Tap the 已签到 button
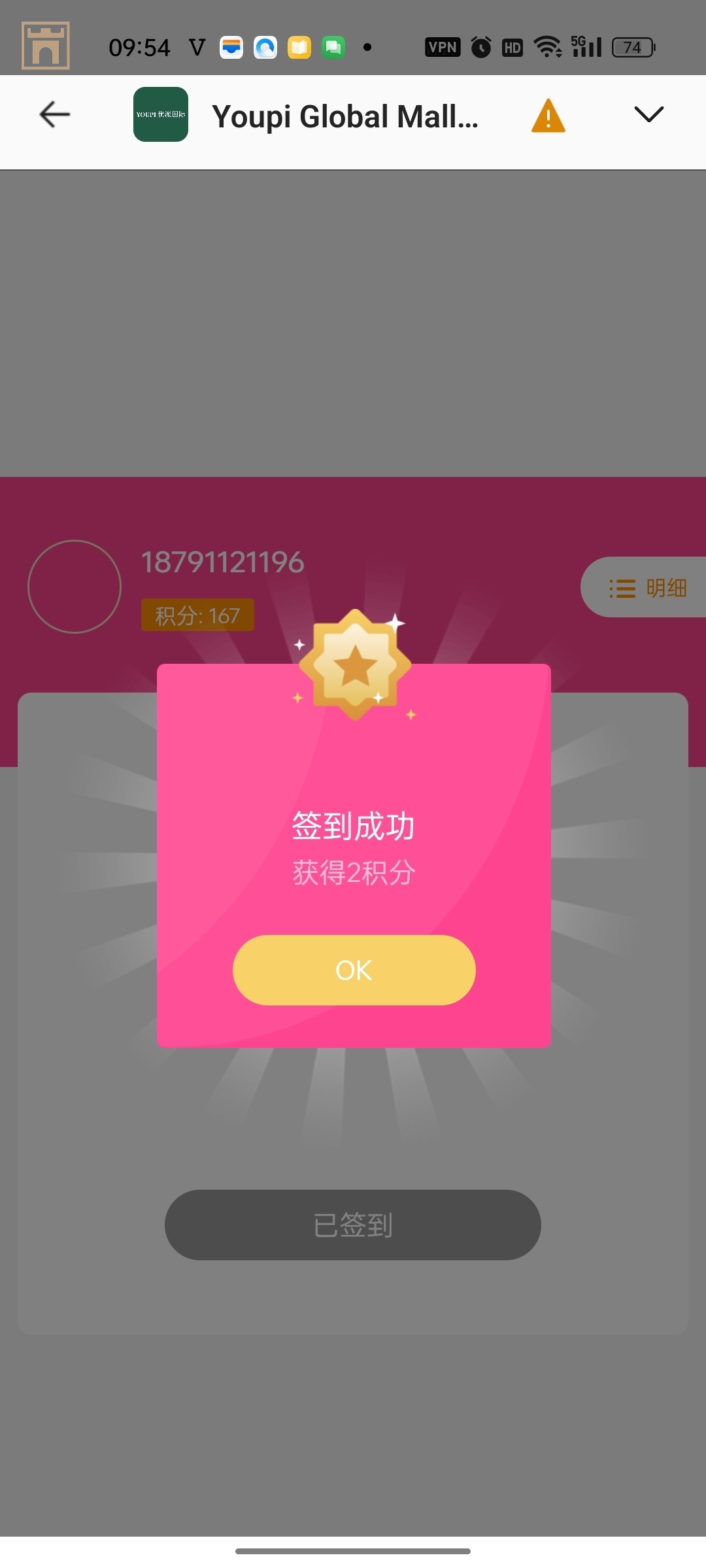Image resolution: width=706 pixels, height=1568 pixels. [x=352, y=1225]
